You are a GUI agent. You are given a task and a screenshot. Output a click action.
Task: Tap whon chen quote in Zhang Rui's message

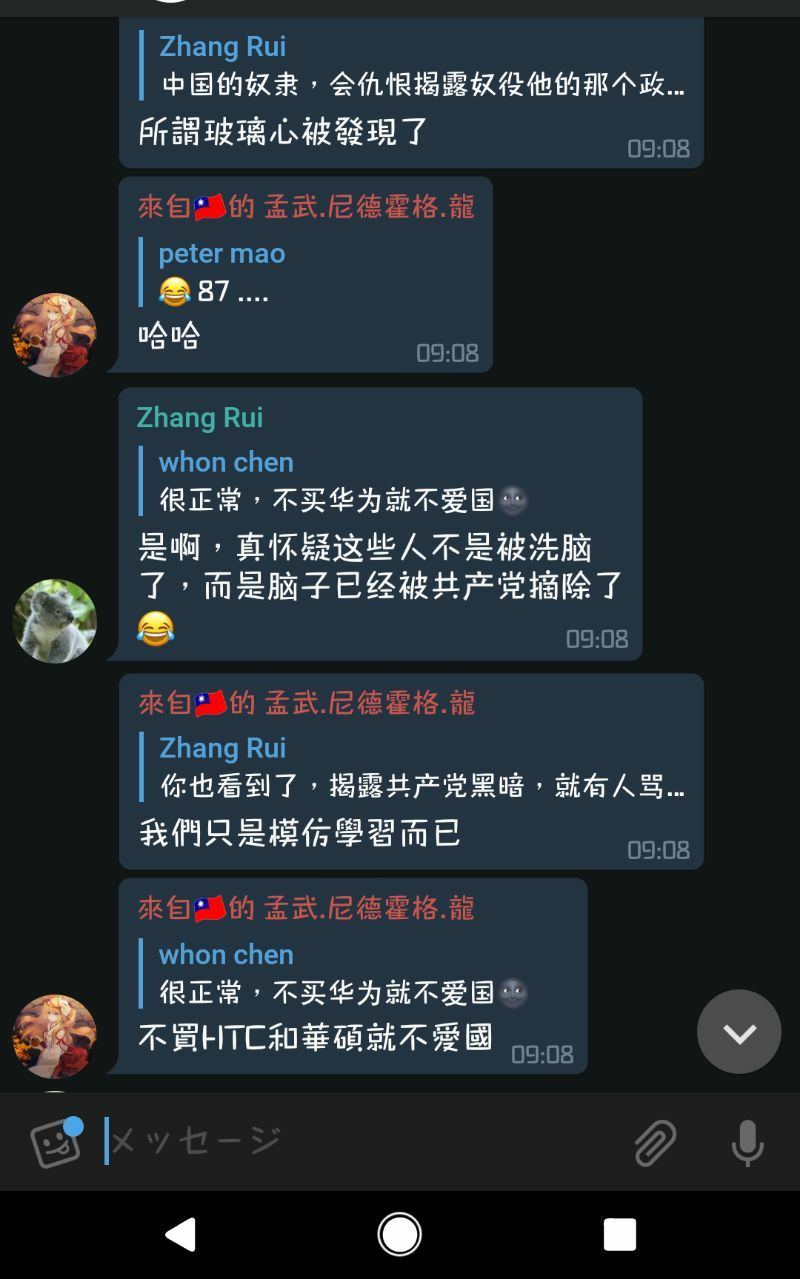tap(340, 481)
